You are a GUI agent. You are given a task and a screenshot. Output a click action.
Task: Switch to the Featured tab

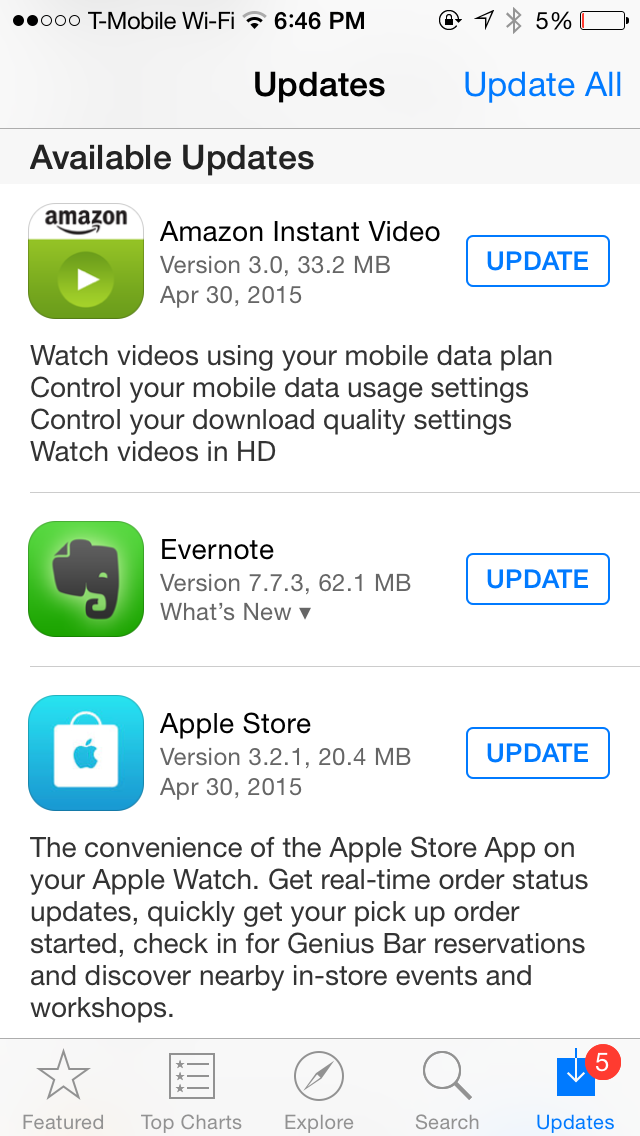pos(63,1090)
